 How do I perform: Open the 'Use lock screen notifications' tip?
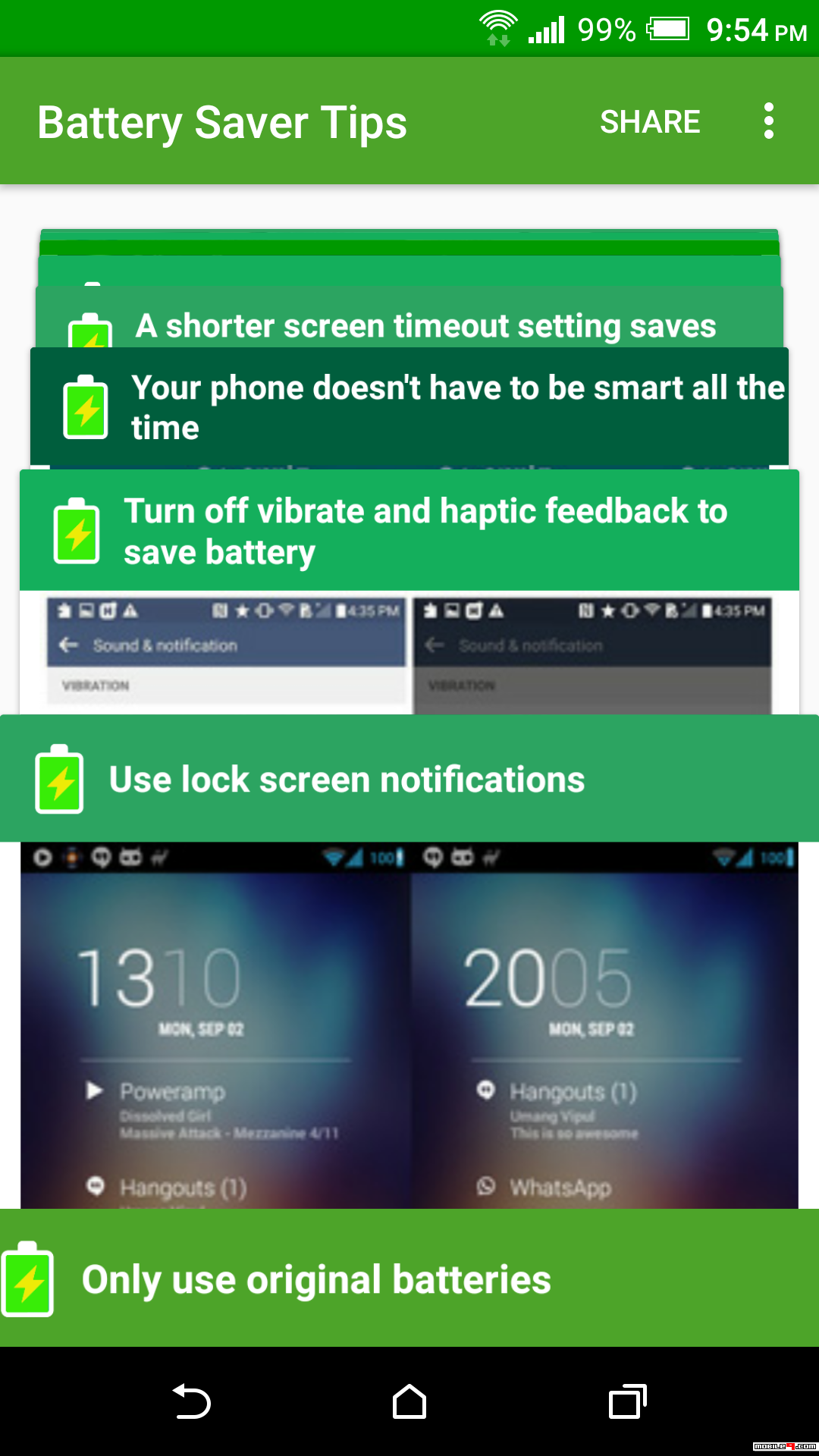coord(409,779)
